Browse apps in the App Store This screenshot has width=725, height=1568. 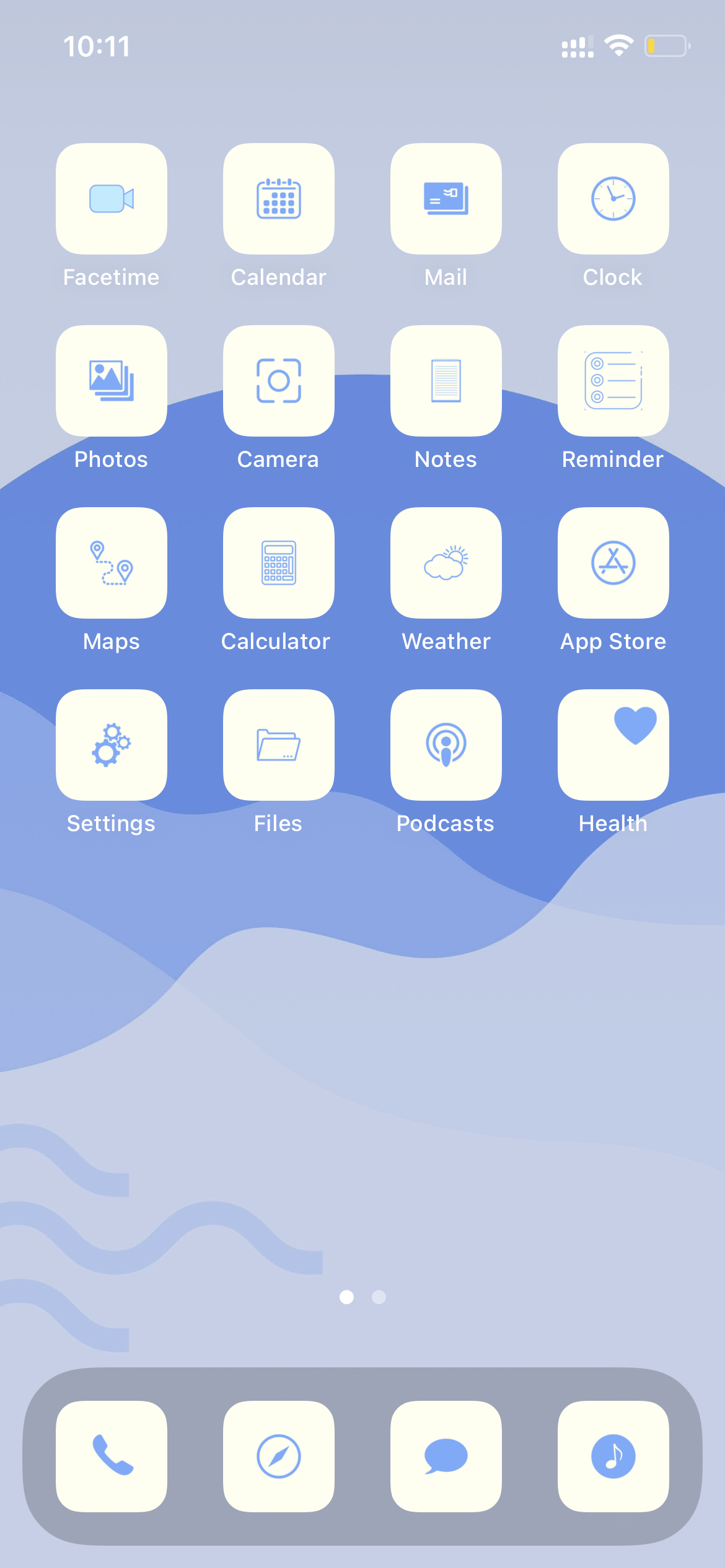[x=613, y=562]
